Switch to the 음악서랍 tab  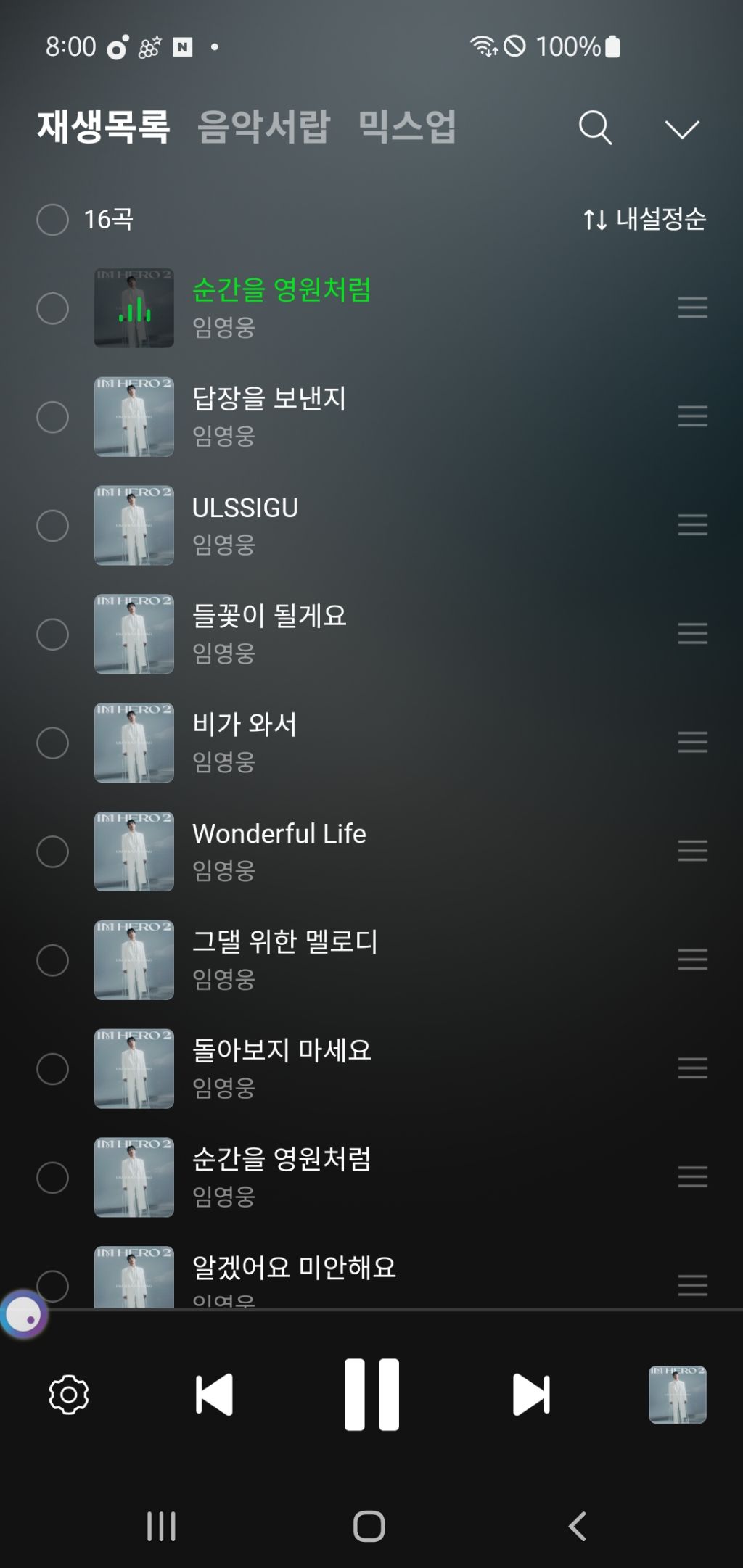tap(264, 127)
